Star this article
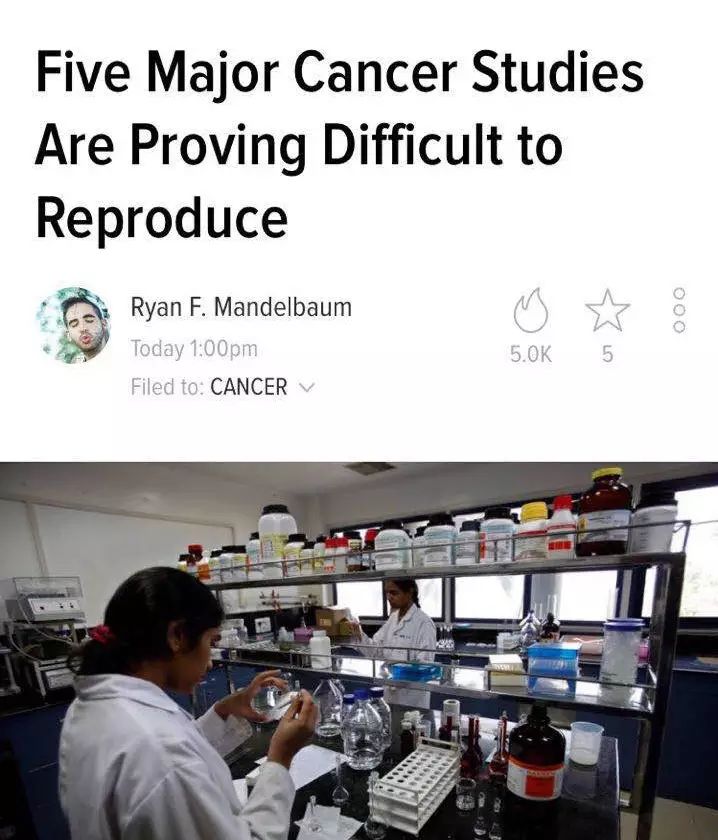The image size is (718, 840). (607, 312)
